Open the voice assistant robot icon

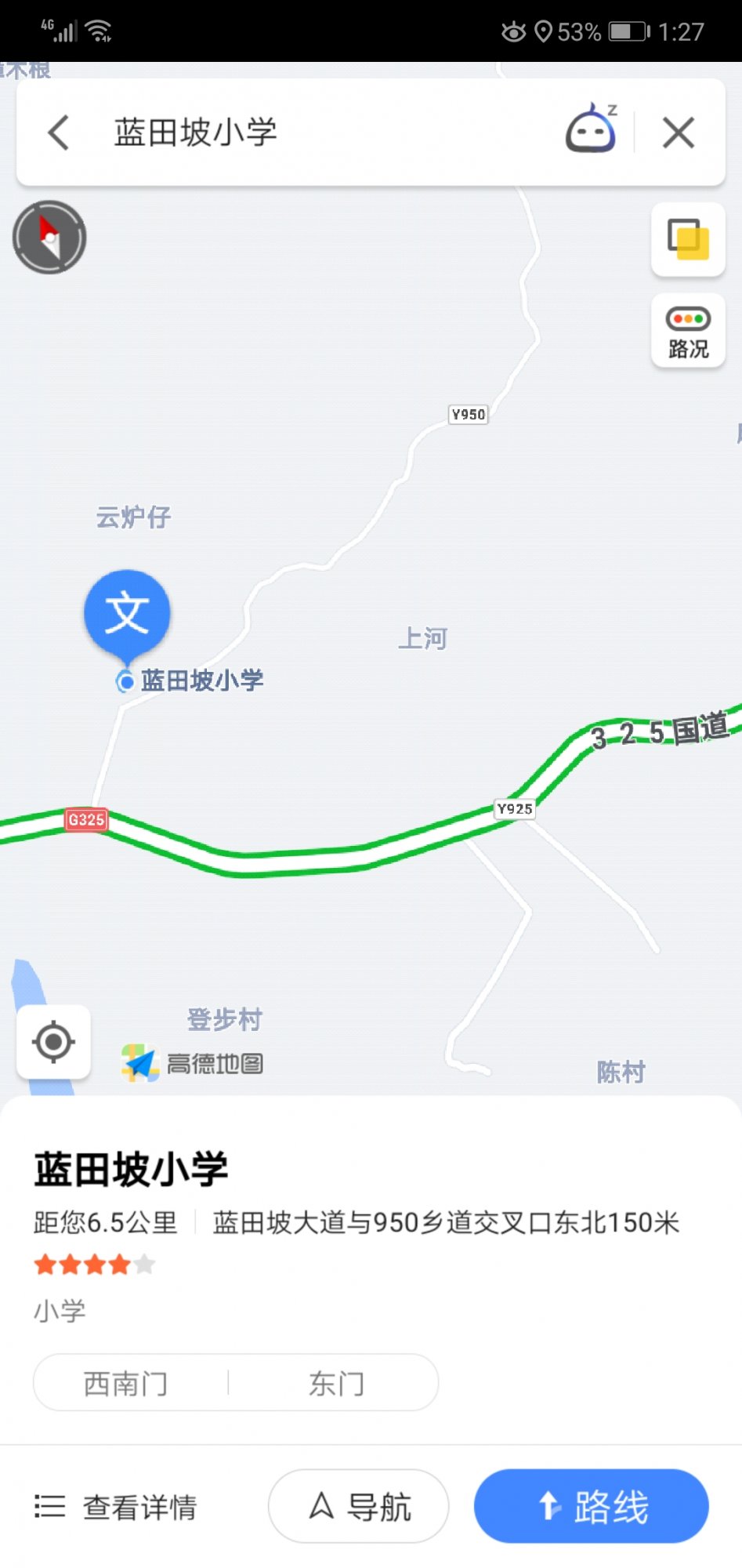click(x=591, y=129)
